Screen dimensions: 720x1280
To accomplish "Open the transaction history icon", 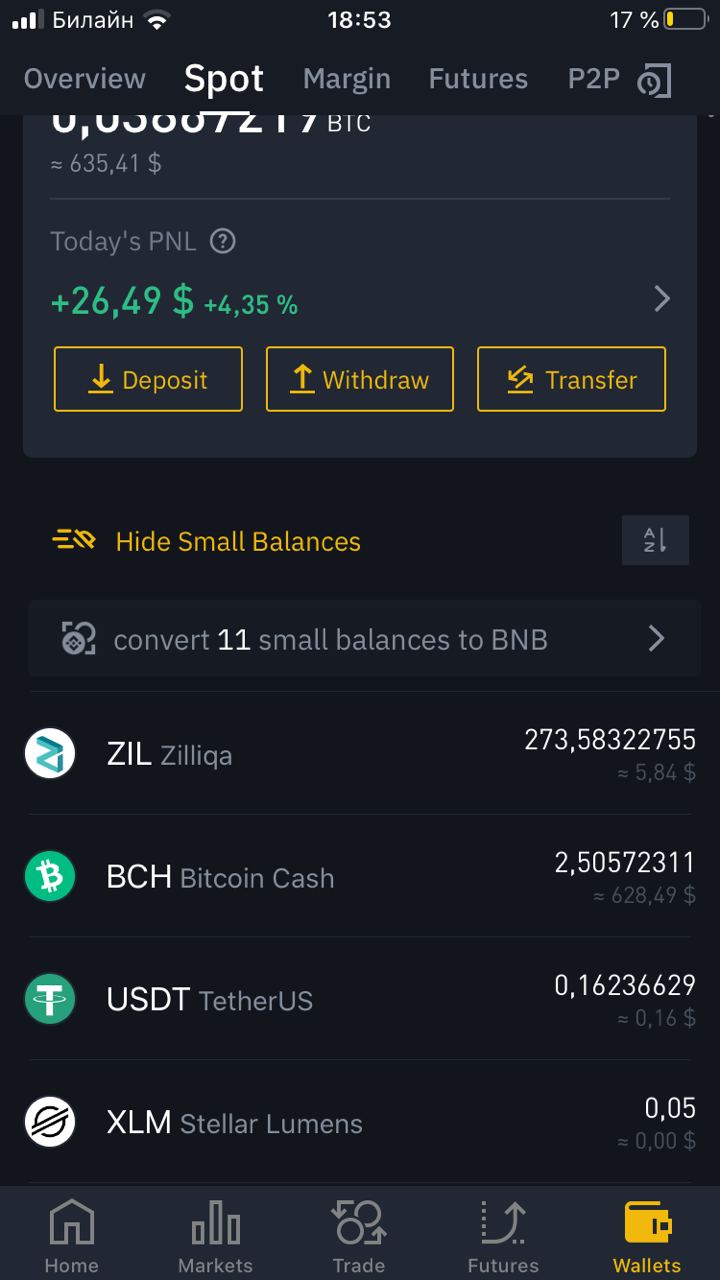I will tap(654, 81).
